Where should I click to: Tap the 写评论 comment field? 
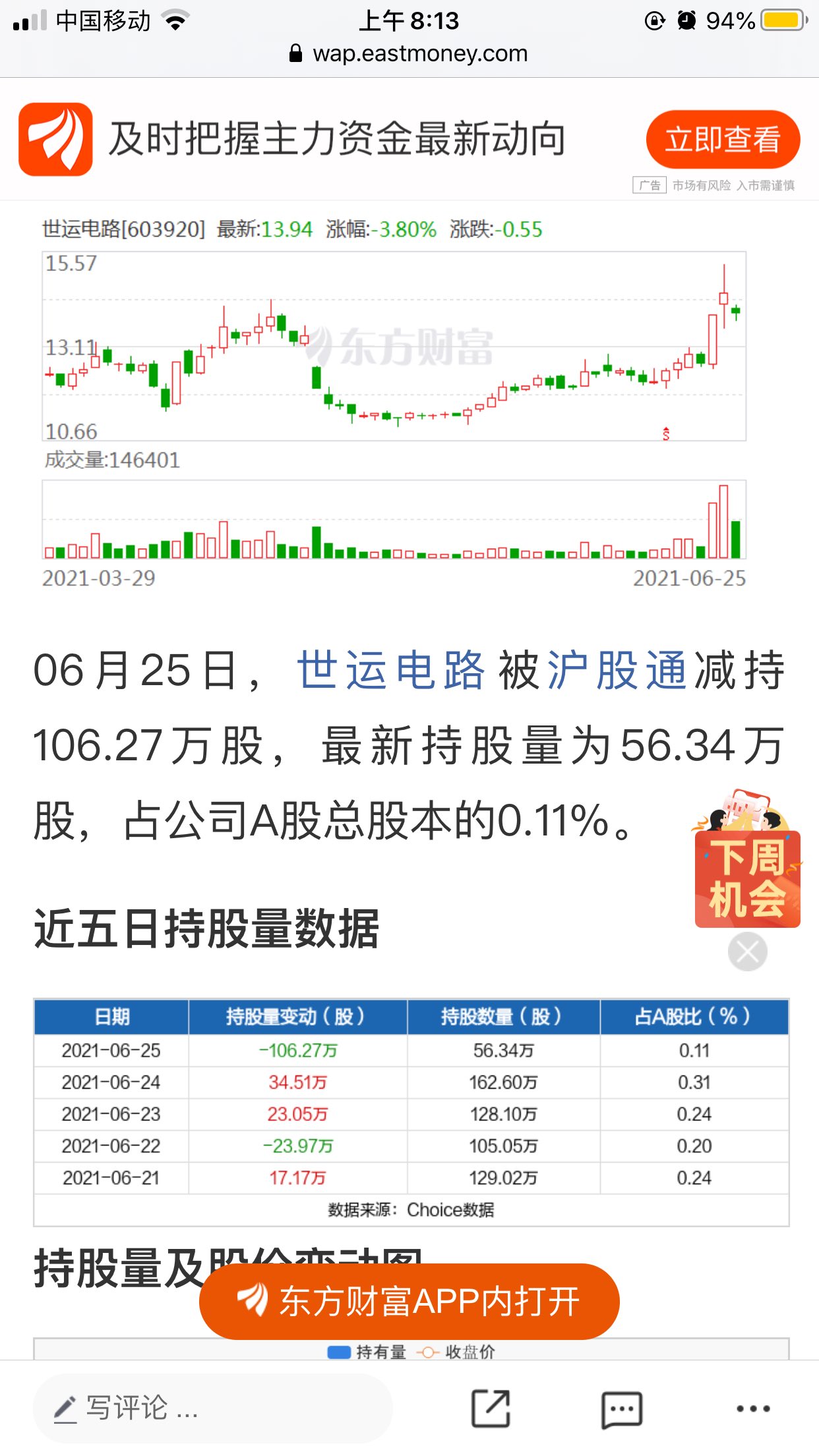pyautogui.click(x=211, y=1408)
